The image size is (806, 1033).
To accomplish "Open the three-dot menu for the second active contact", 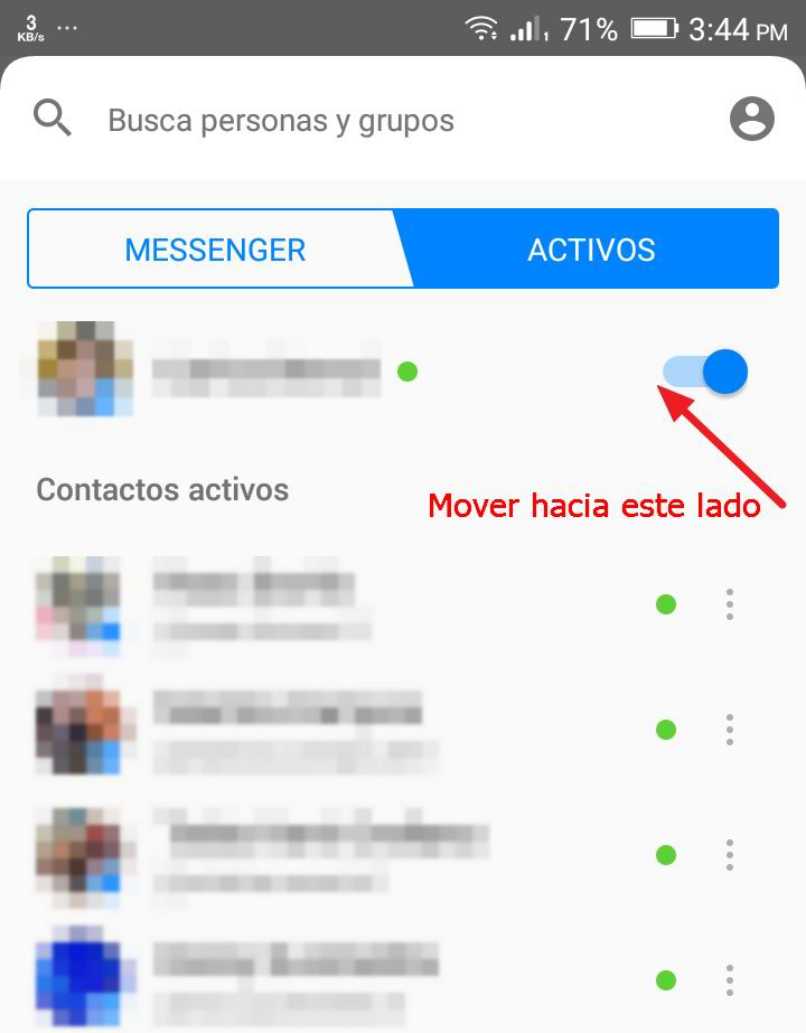I will pyautogui.click(x=729, y=729).
